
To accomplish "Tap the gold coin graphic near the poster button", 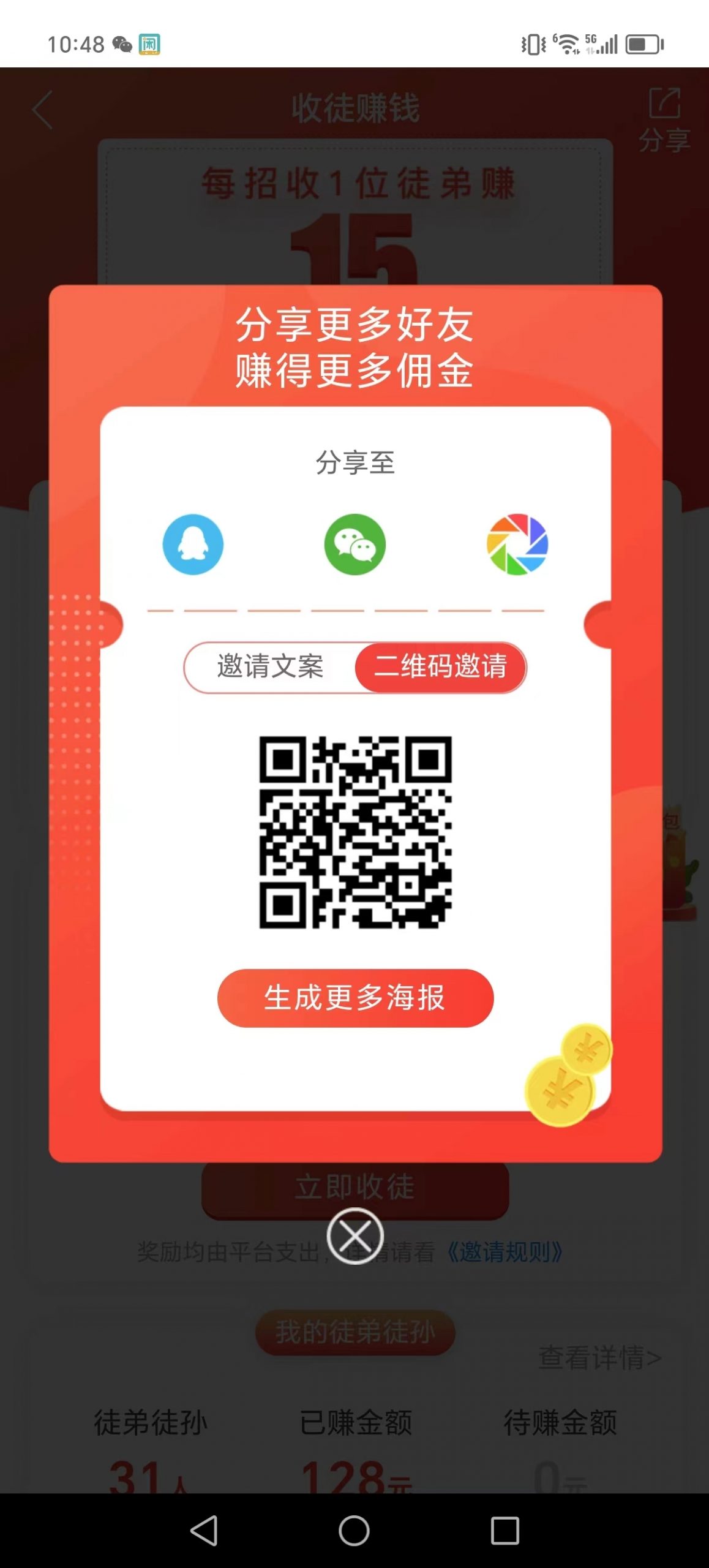I will pos(566,1084).
